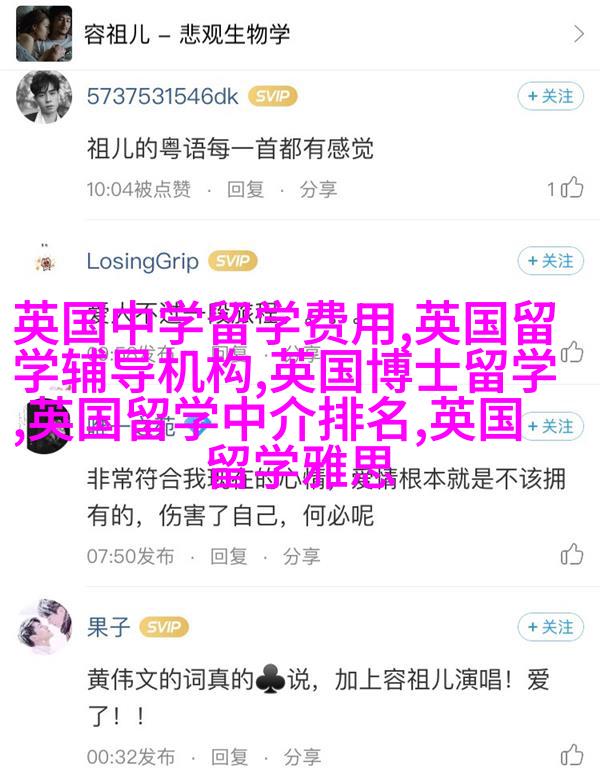The height and width of the screenshot is (778, 600).
Task: Like the comment posted at 07:50
Action: 571,555
